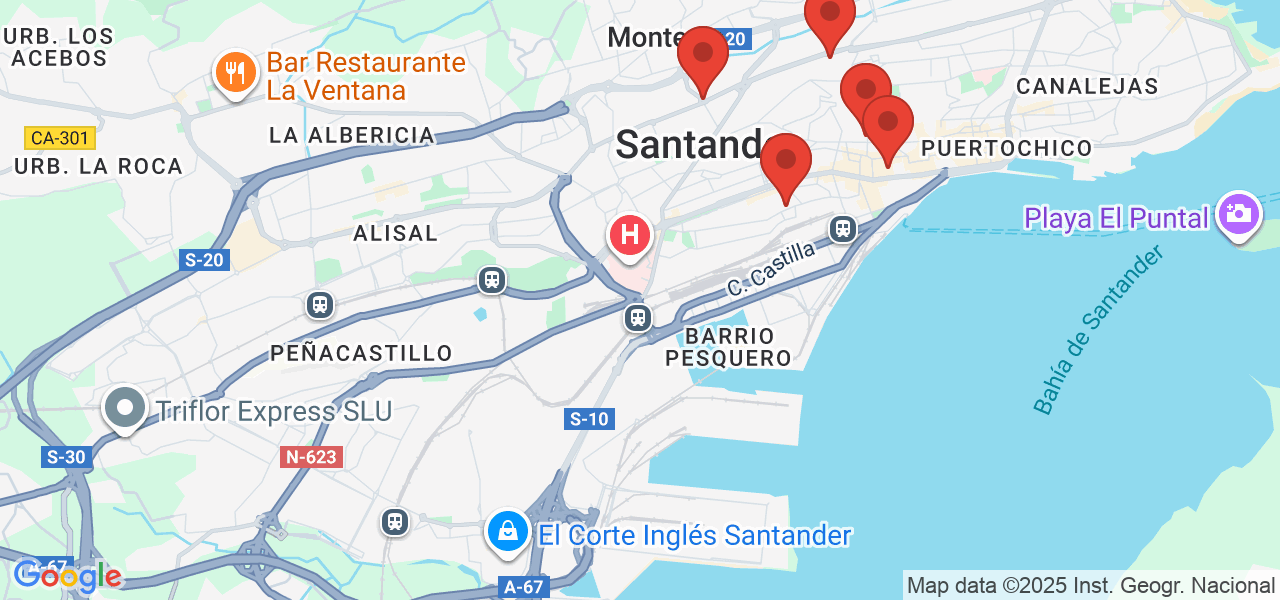Open the Google logo link
1280x600 pixels.
pos(67,576)
